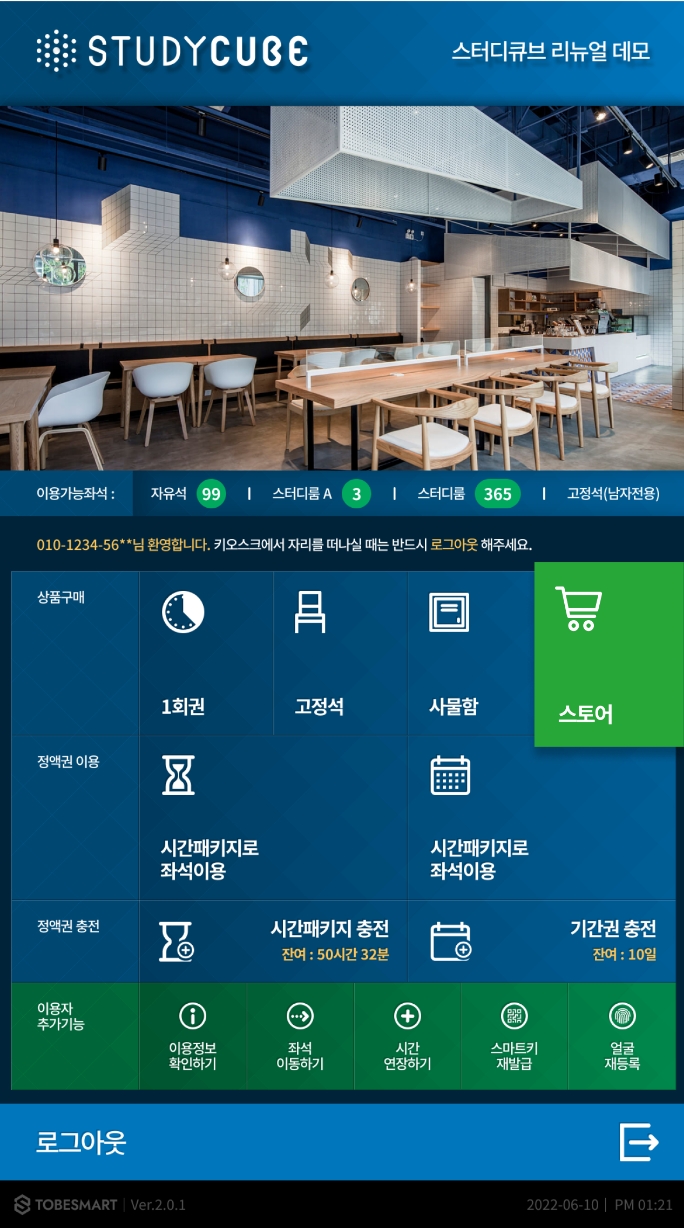Screen dimensions: 684x1228
Task: Check usage info via 이용정보 확인하기
Action: [193, 1037]
